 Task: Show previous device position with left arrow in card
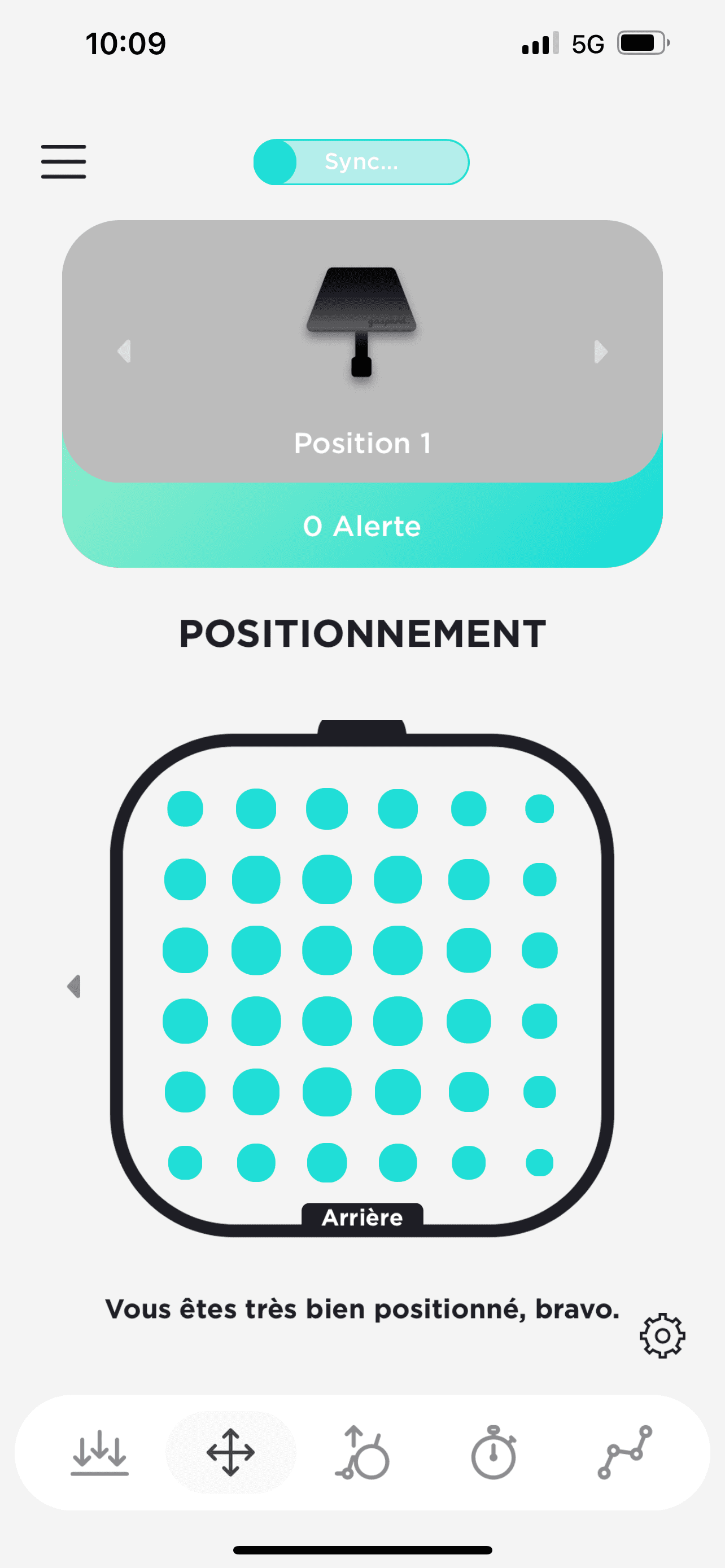click(x=124, y=351)
